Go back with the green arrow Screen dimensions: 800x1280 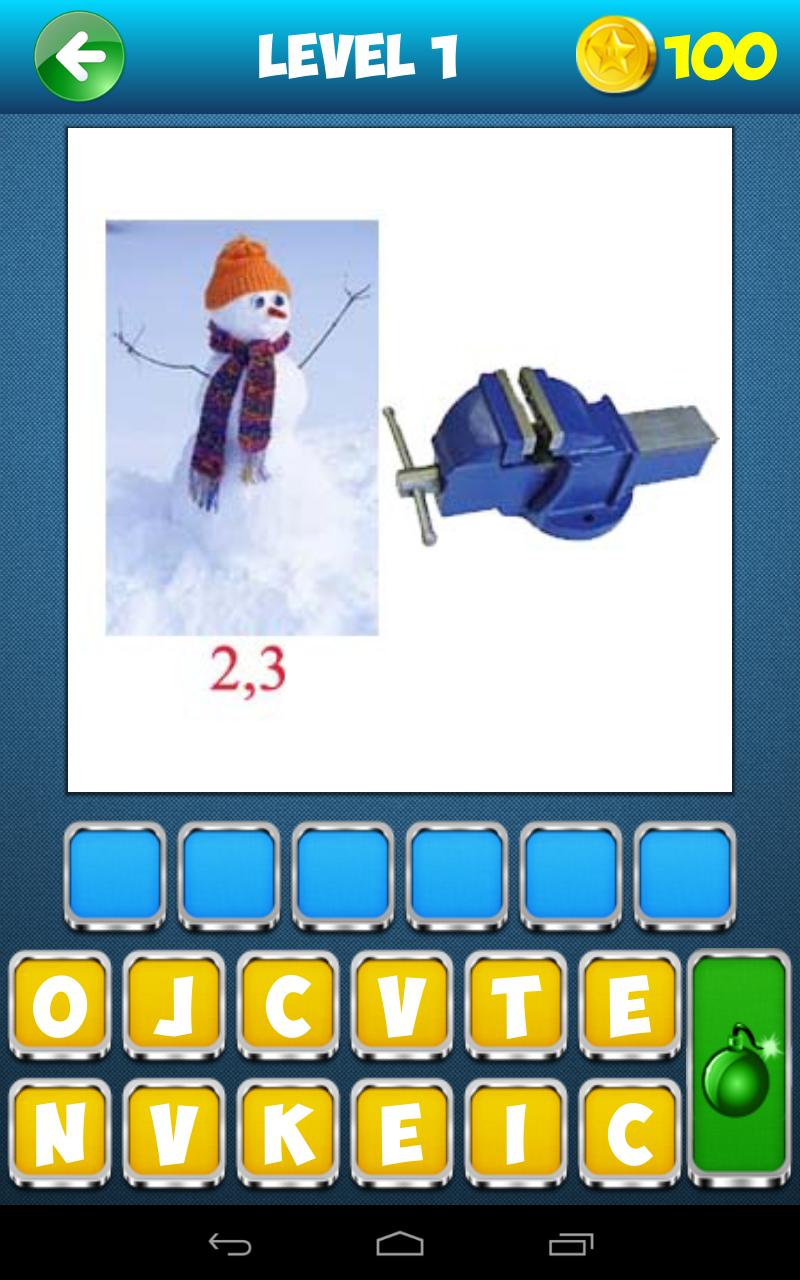pyautogui.click(x=79, y=57)
